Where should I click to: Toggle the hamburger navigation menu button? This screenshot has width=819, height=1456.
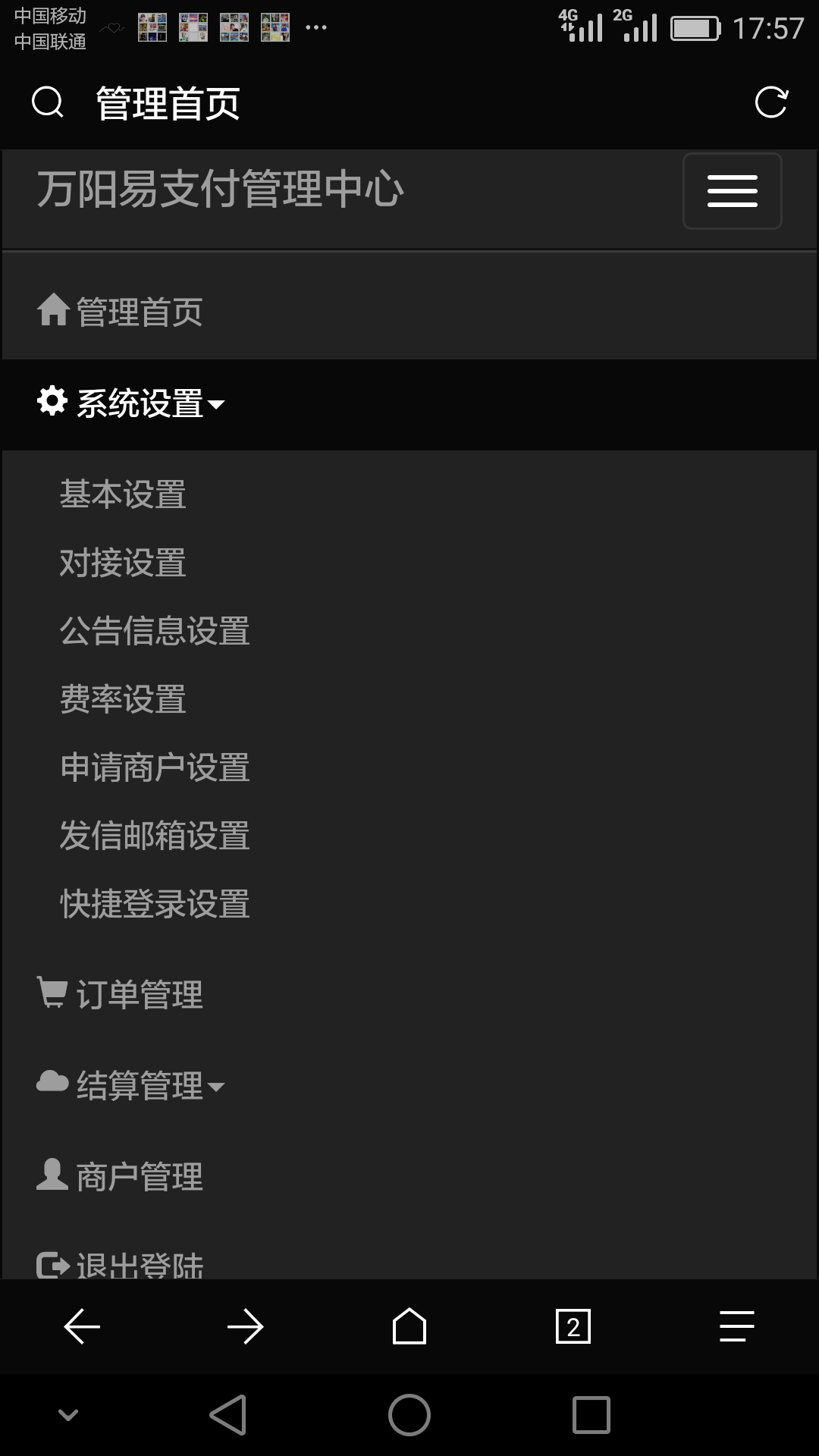pyautogui.click(x=732, y=191)
